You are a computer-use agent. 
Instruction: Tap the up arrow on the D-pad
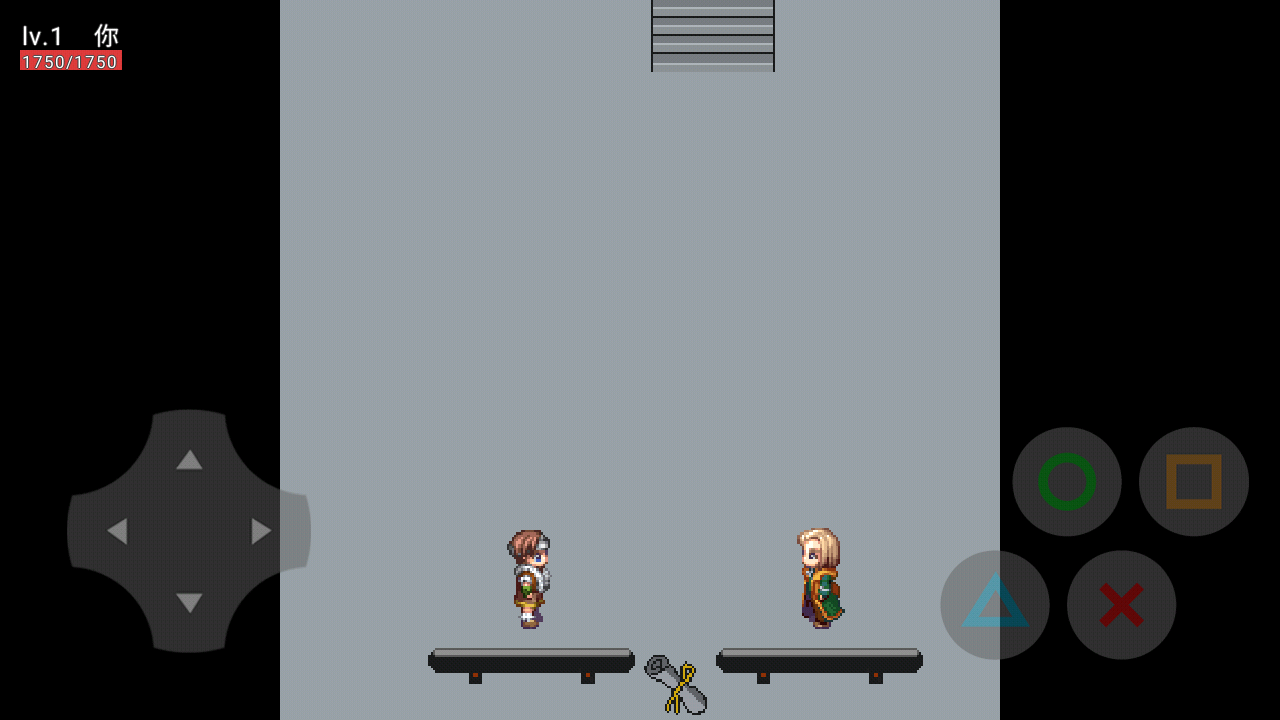tap(189, 460)
